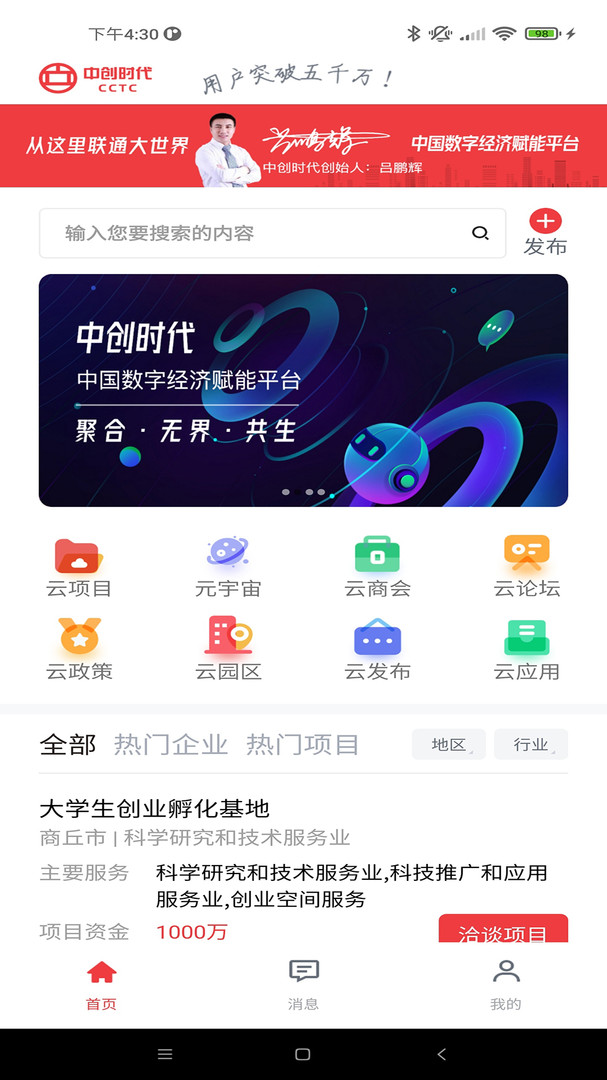Select the 全部 tab
Viewport: 607px width, 1080px height.
click(67, 745)
